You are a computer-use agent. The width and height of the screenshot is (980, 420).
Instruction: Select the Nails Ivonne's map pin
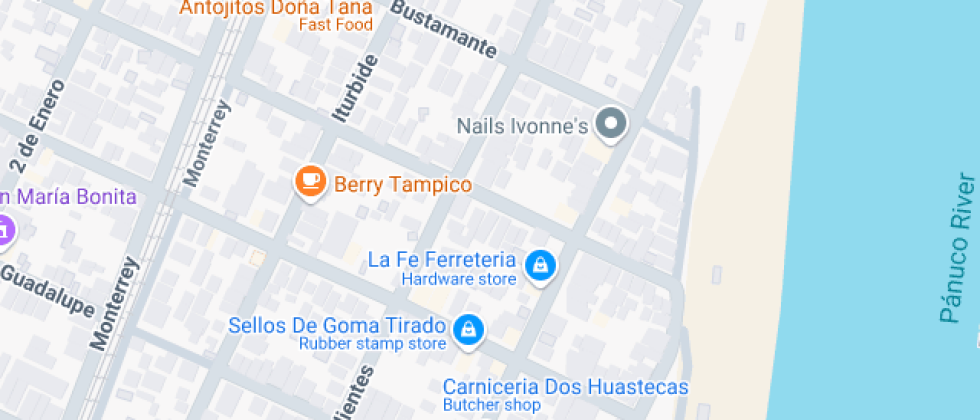[611, 124]
